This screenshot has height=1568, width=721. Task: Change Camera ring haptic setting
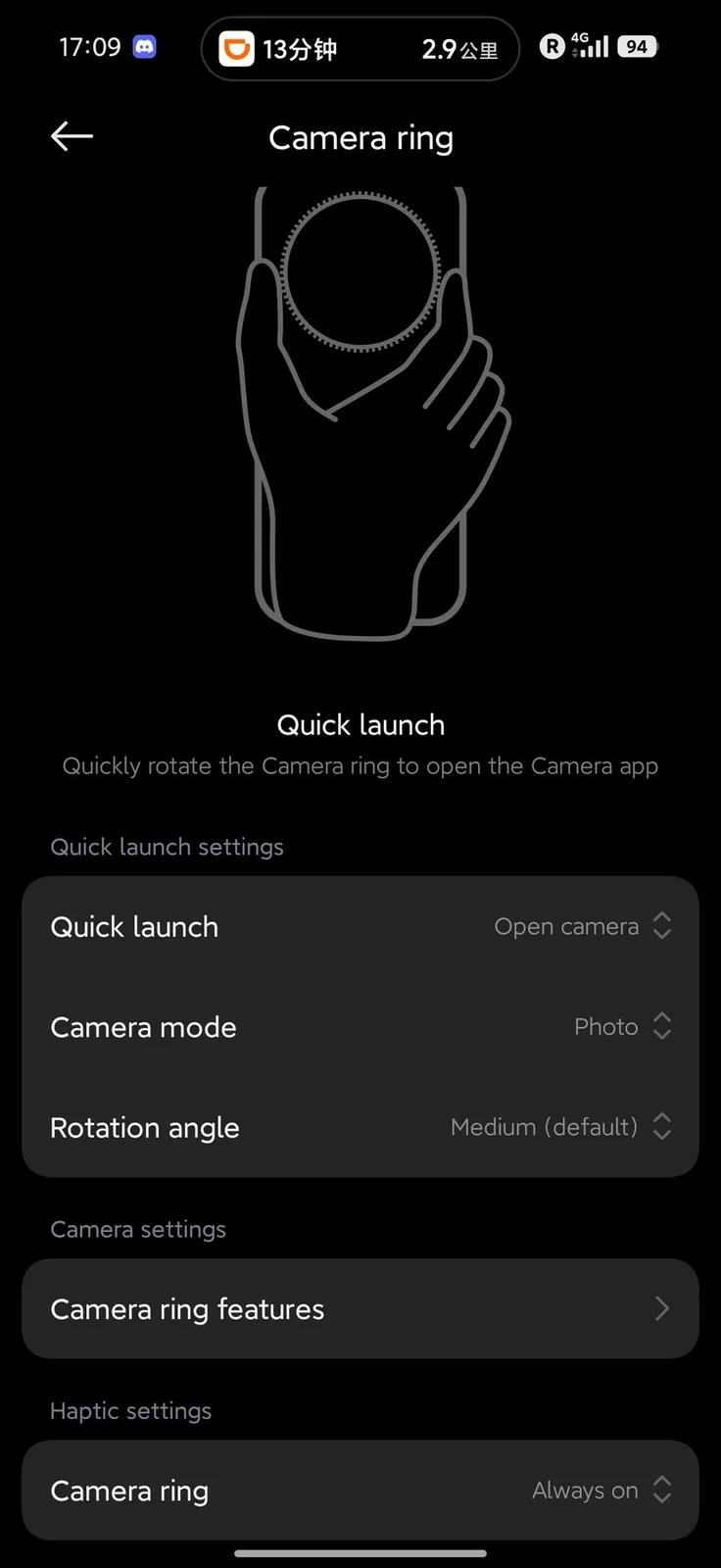[x=600, y=1490]
